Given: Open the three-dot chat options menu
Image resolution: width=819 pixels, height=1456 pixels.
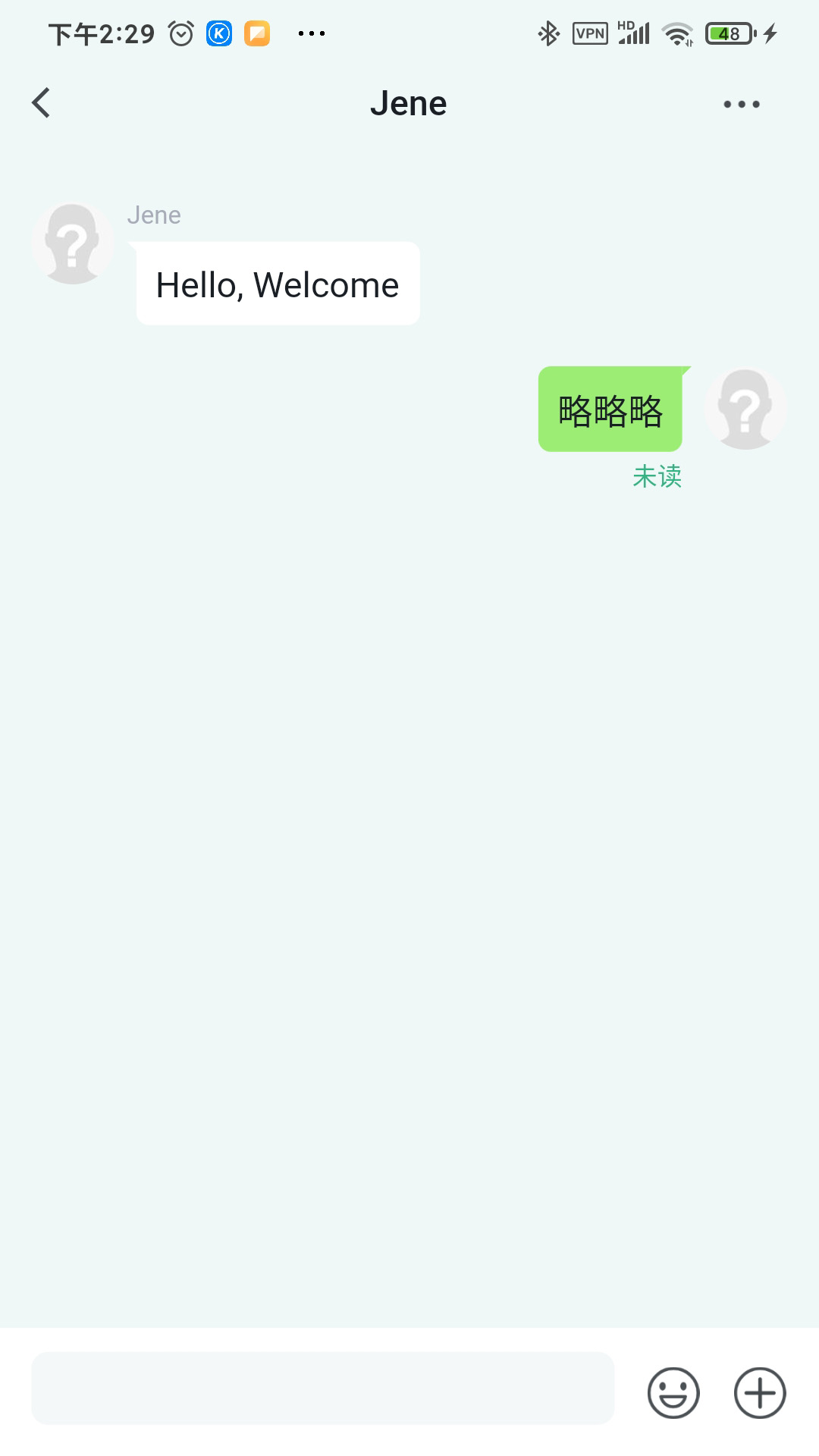Looking at the screenshot, I should (x=741, y=104).
